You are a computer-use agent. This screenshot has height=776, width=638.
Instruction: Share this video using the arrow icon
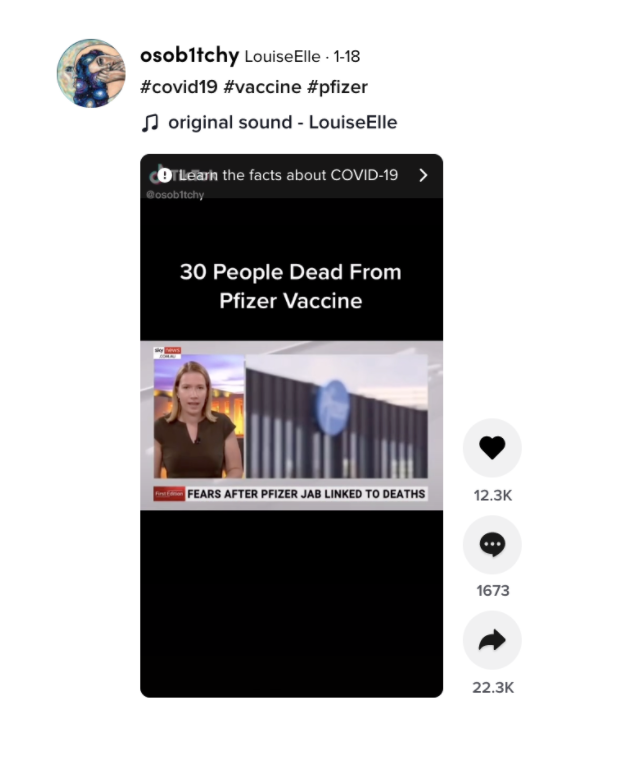coord(492,641)
